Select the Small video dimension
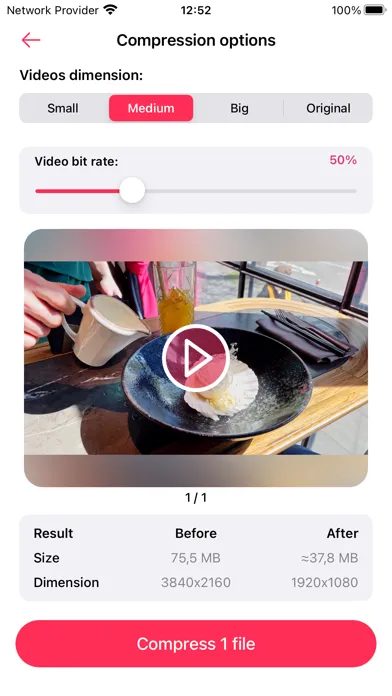This screenshot has width=392, height=696. [63, 108]
